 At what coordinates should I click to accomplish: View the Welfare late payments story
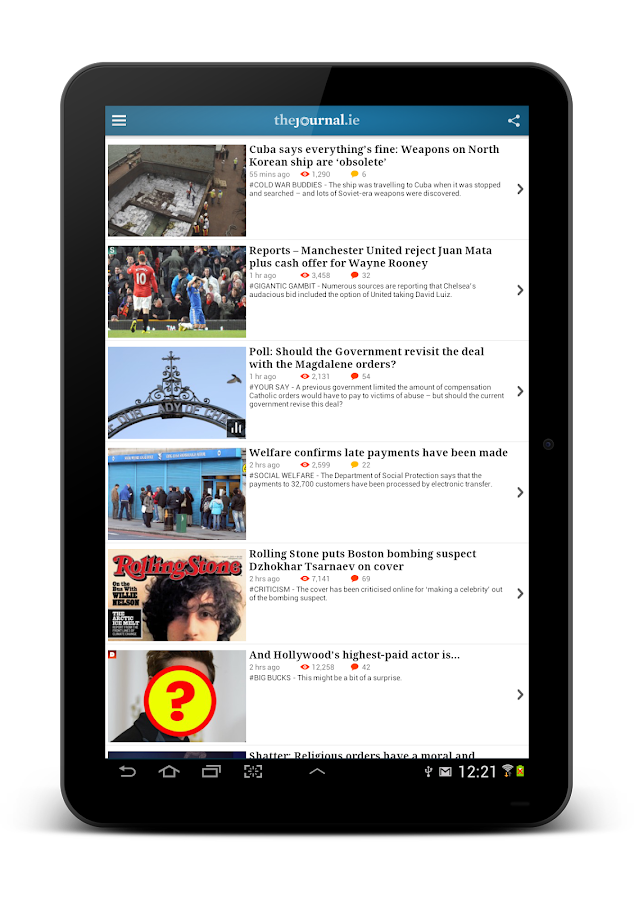point(377,453)
